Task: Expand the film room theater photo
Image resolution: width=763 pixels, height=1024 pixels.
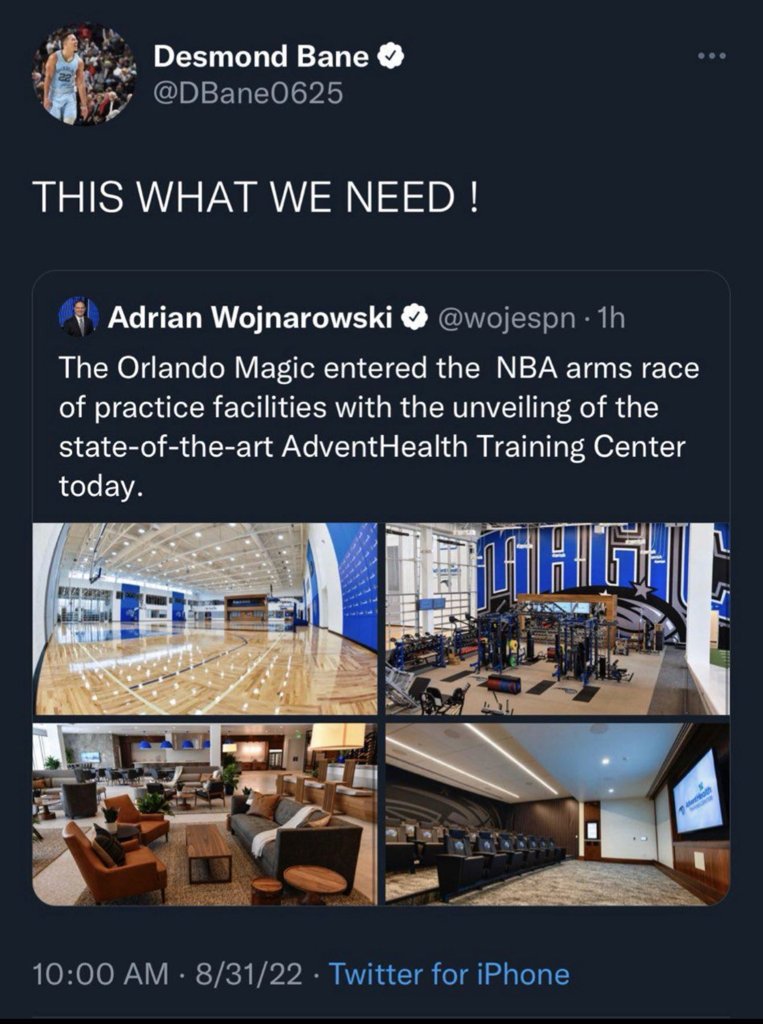Action: (557, 813)
